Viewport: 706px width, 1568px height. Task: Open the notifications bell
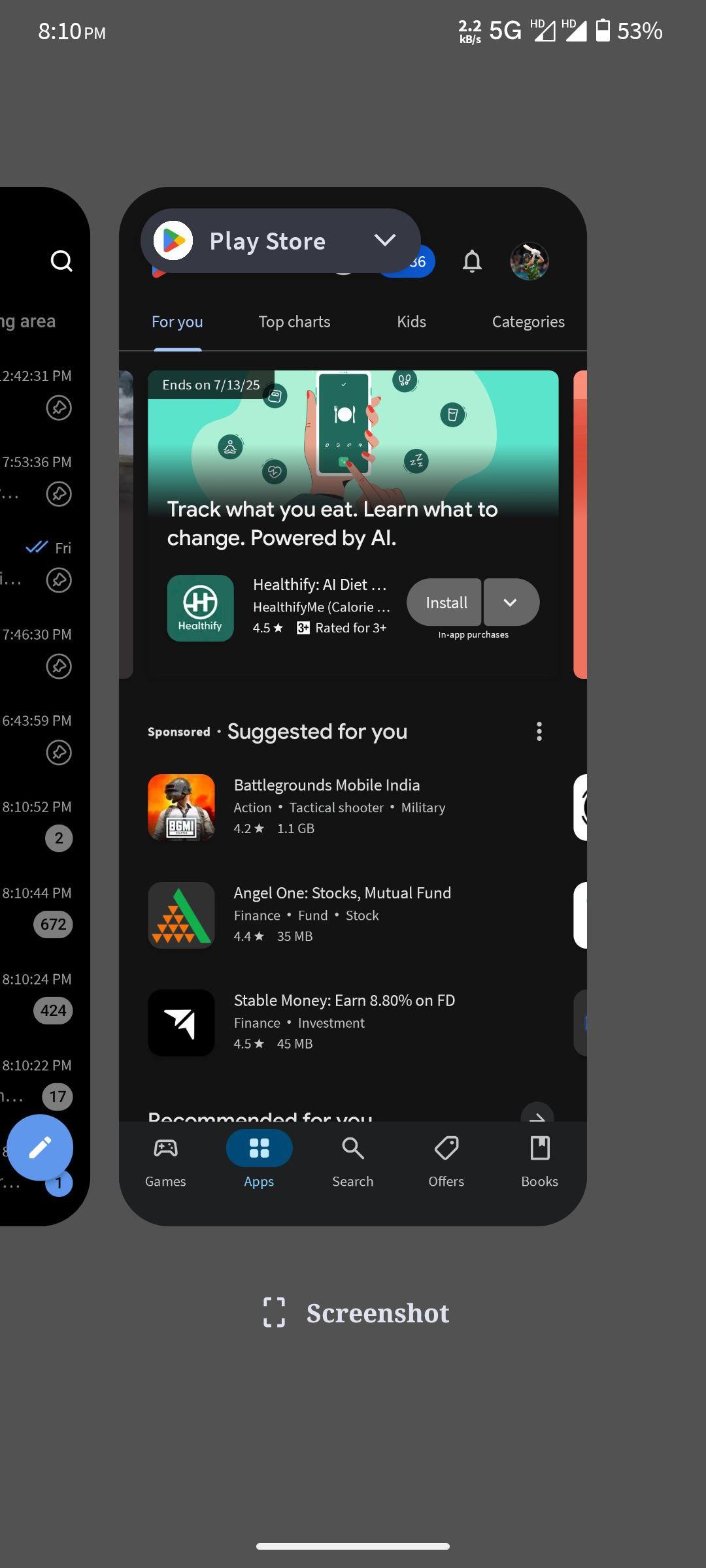coord(472,261)
